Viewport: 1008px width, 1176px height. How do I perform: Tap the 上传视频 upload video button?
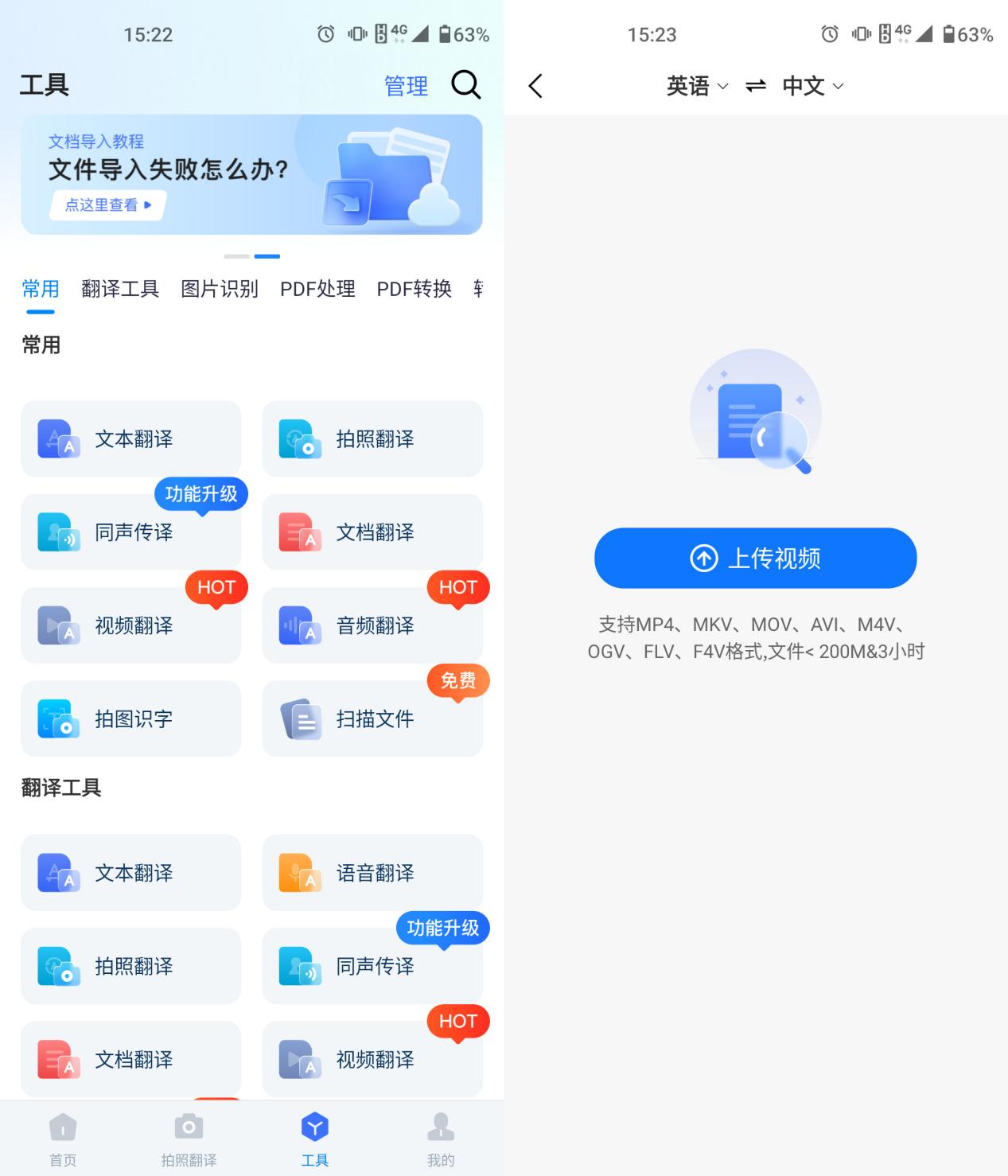[x=754, y=558]
